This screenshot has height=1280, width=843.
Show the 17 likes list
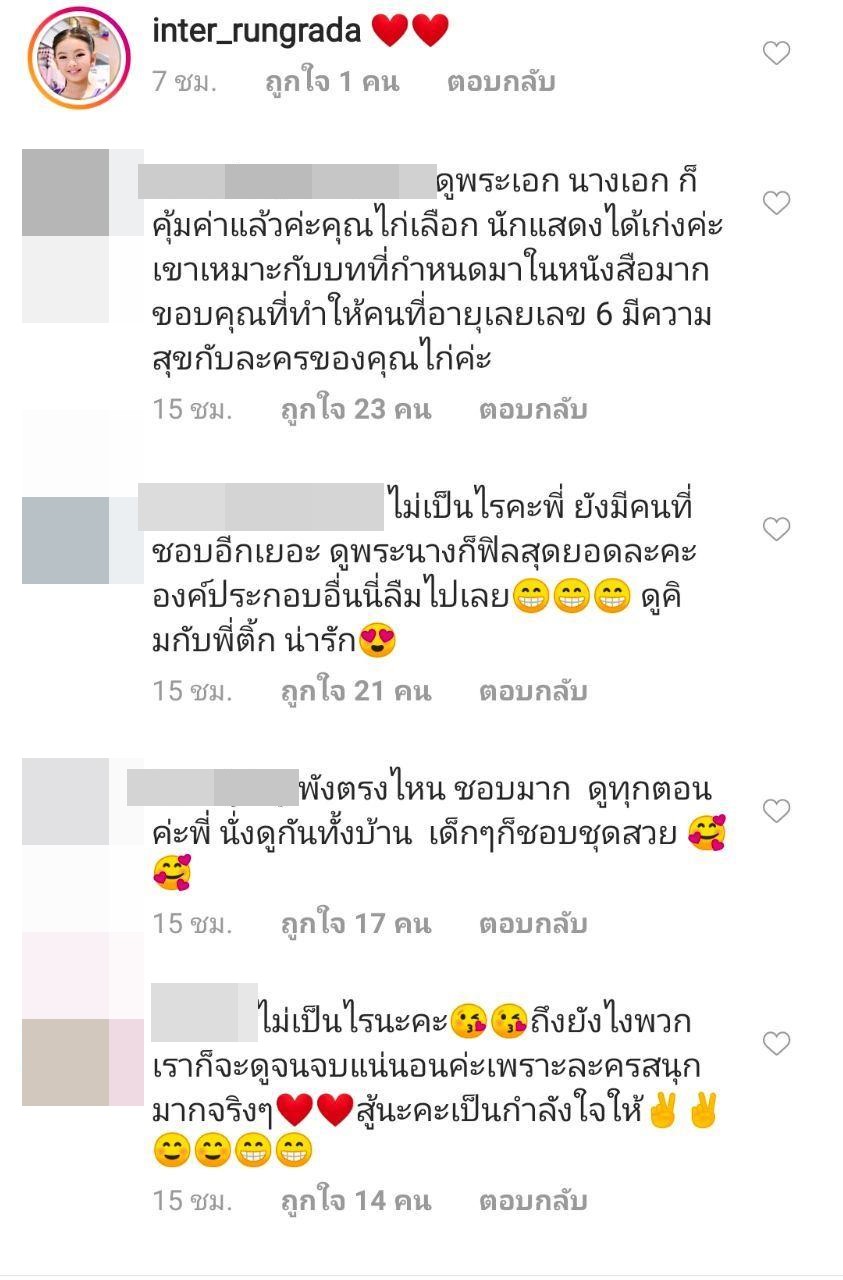tap(355, 923)
